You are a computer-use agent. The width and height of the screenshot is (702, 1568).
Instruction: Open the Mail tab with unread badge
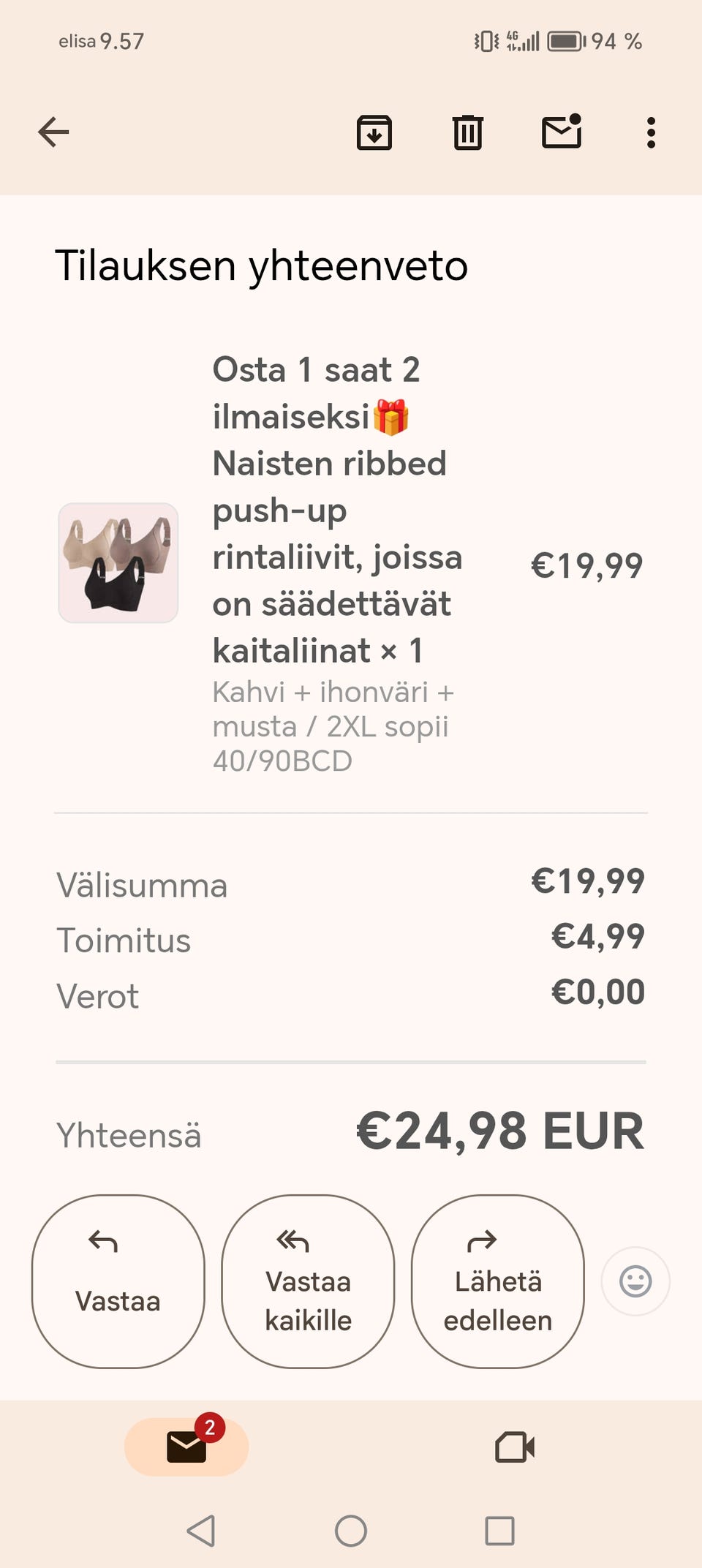(185, 1447)
